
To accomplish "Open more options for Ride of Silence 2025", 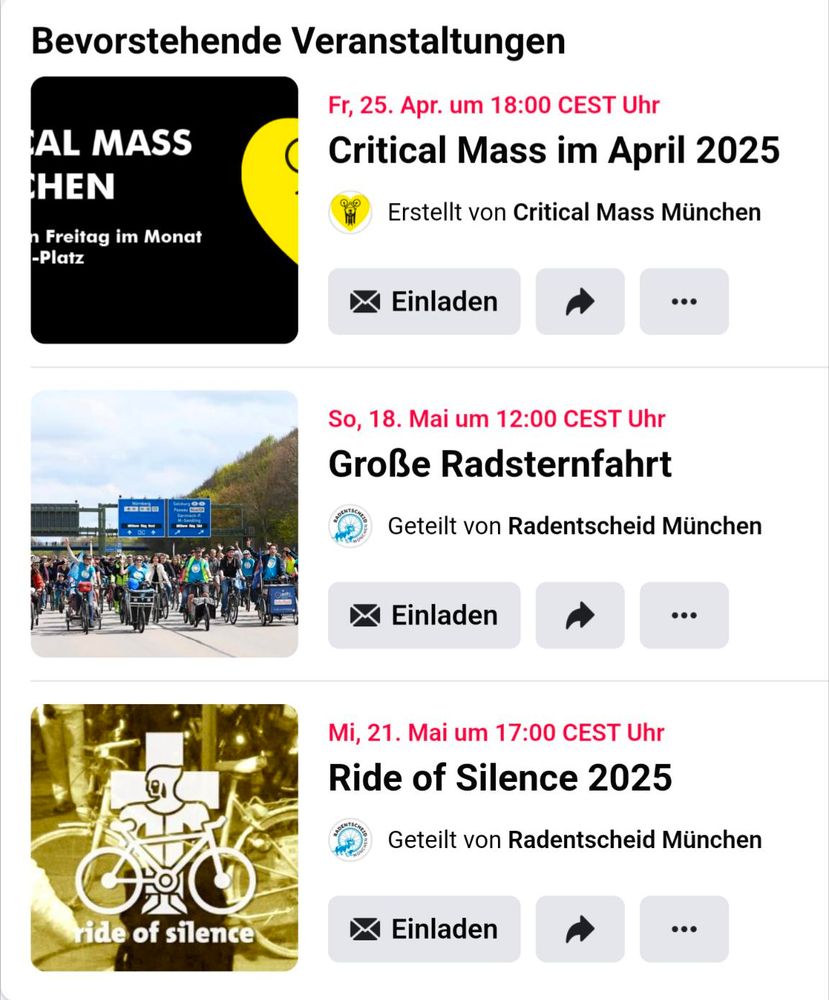I will (x=684, y=929).
